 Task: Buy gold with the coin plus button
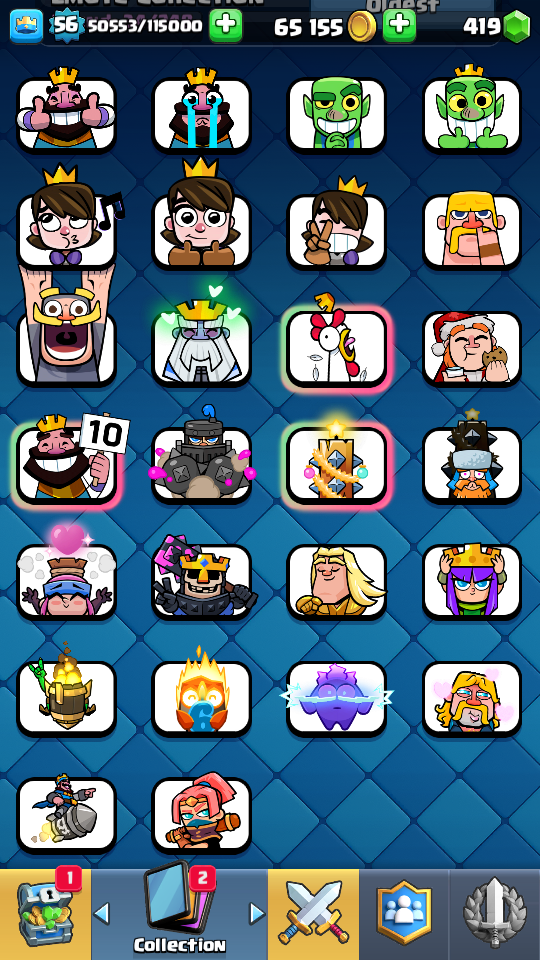(x=399, y=26)
